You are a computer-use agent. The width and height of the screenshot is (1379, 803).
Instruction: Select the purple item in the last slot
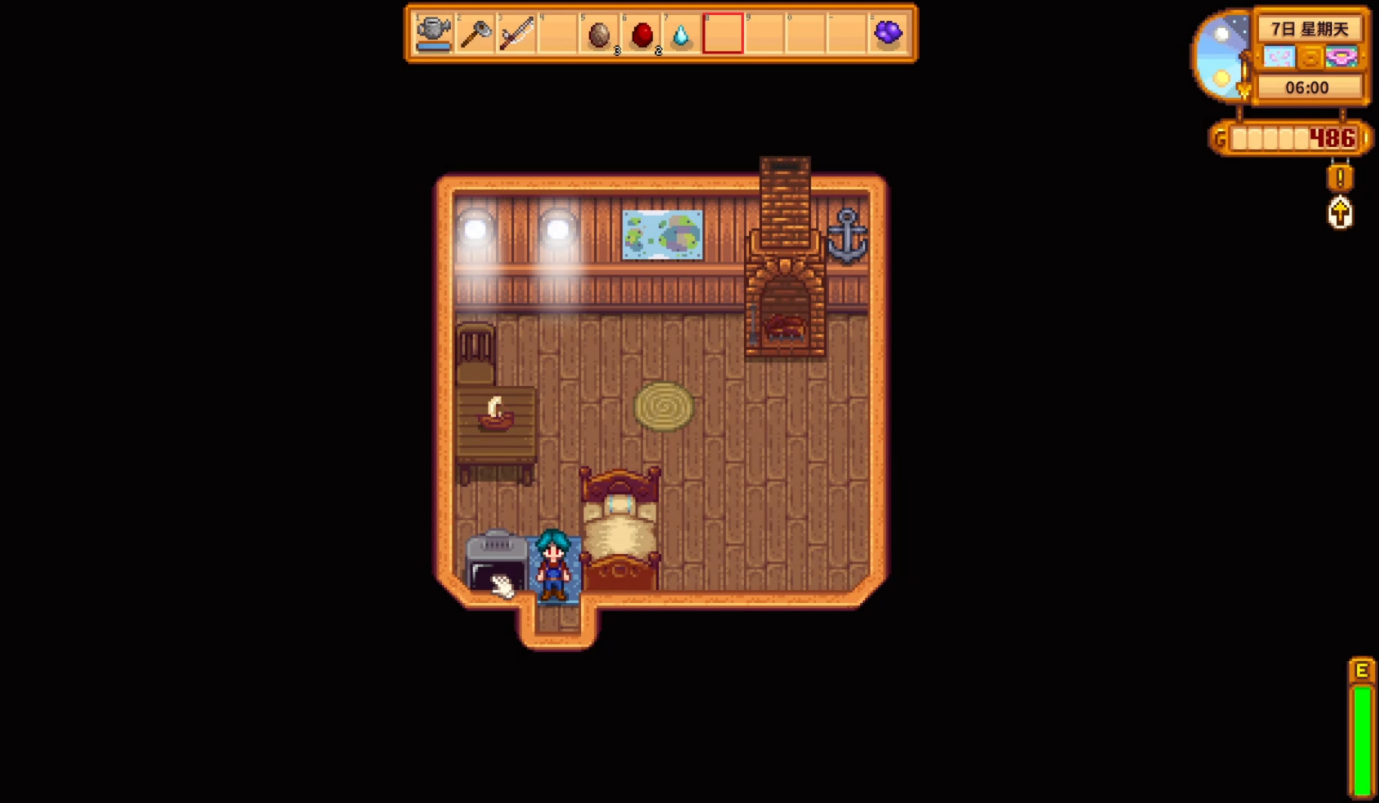click(887, 33)
